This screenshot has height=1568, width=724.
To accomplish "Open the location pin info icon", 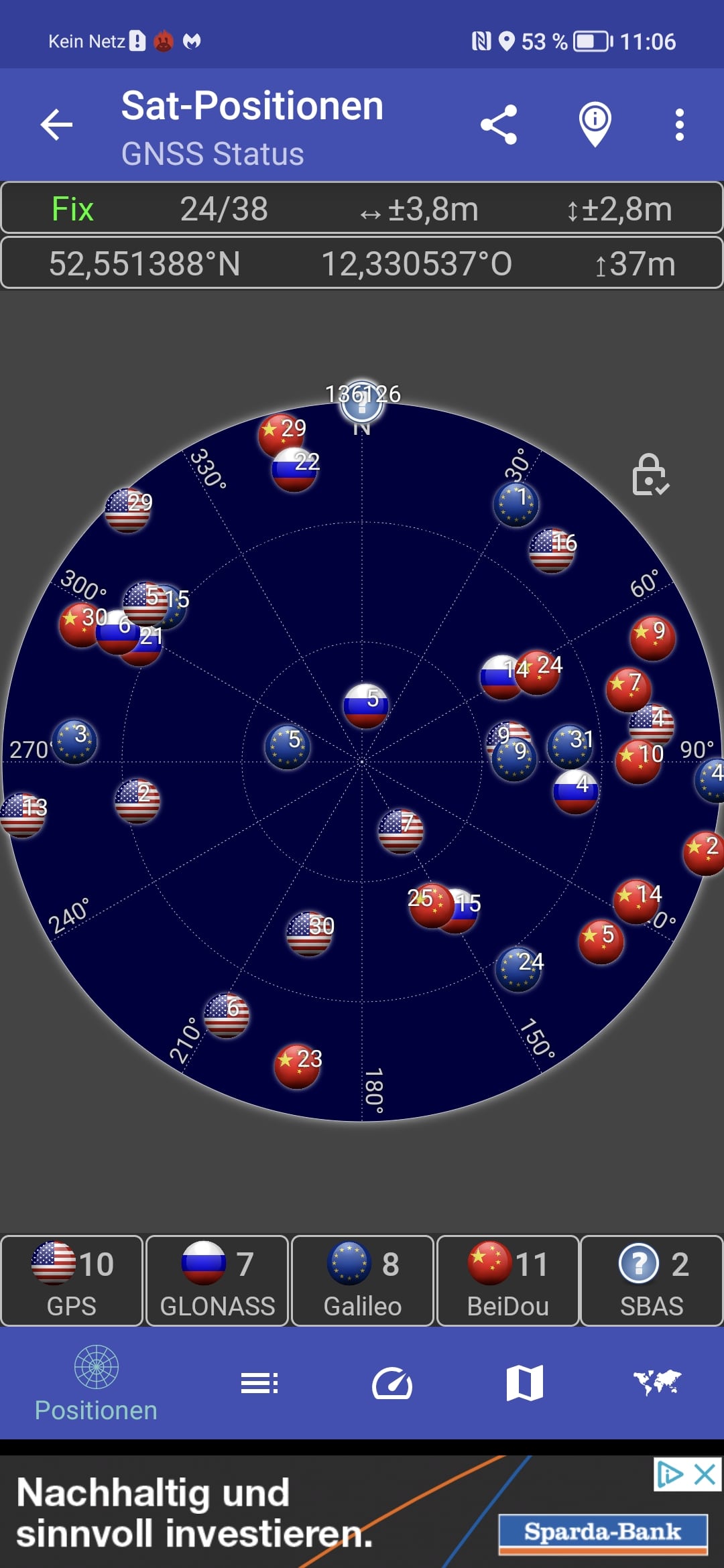I will (x=595, y=125).
